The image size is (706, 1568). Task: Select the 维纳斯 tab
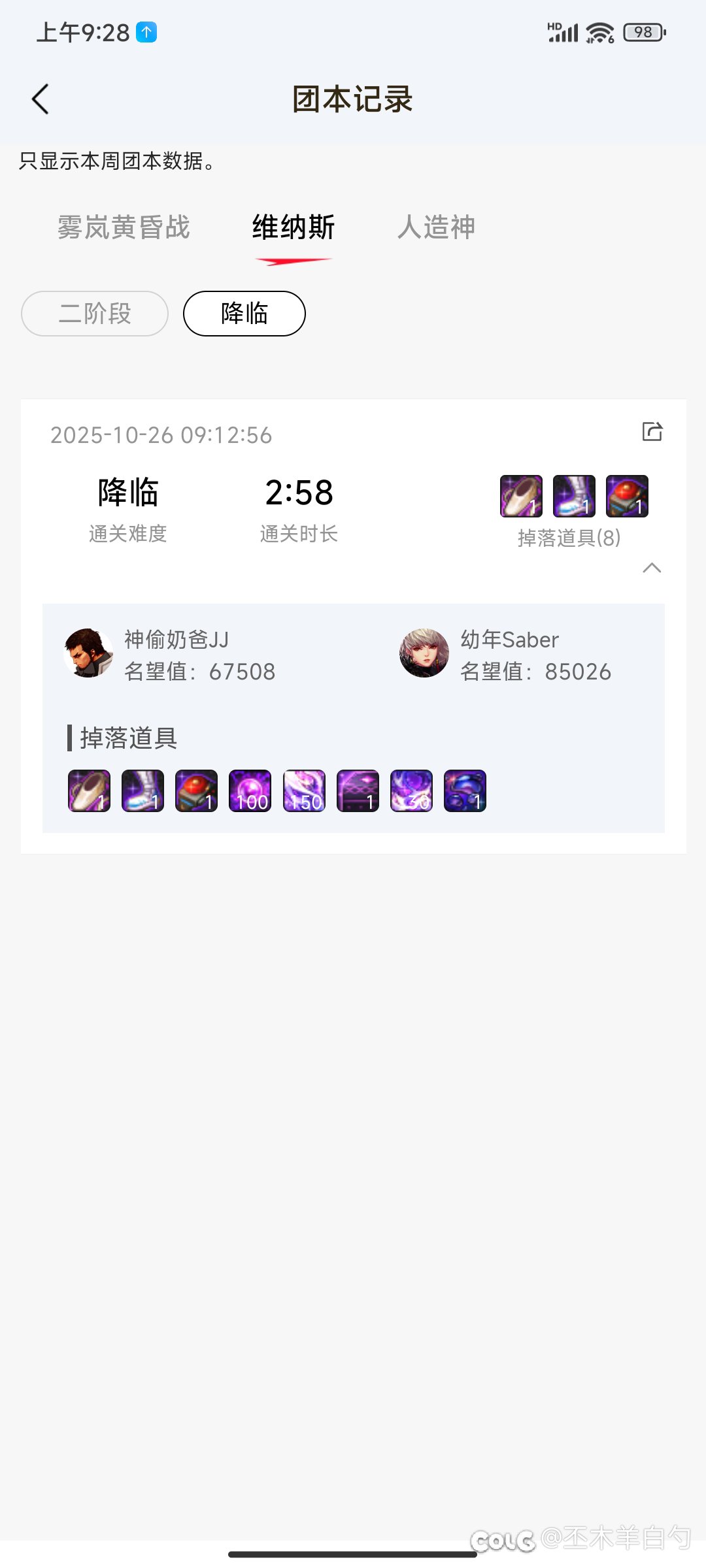click(294, 227)
